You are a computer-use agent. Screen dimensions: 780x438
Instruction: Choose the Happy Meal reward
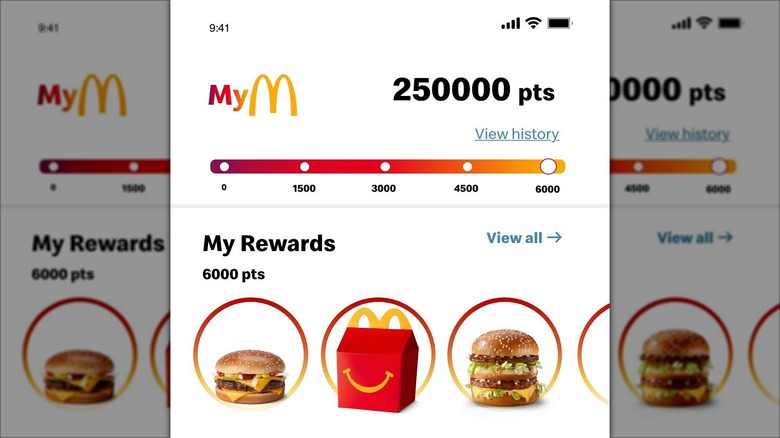378,362
